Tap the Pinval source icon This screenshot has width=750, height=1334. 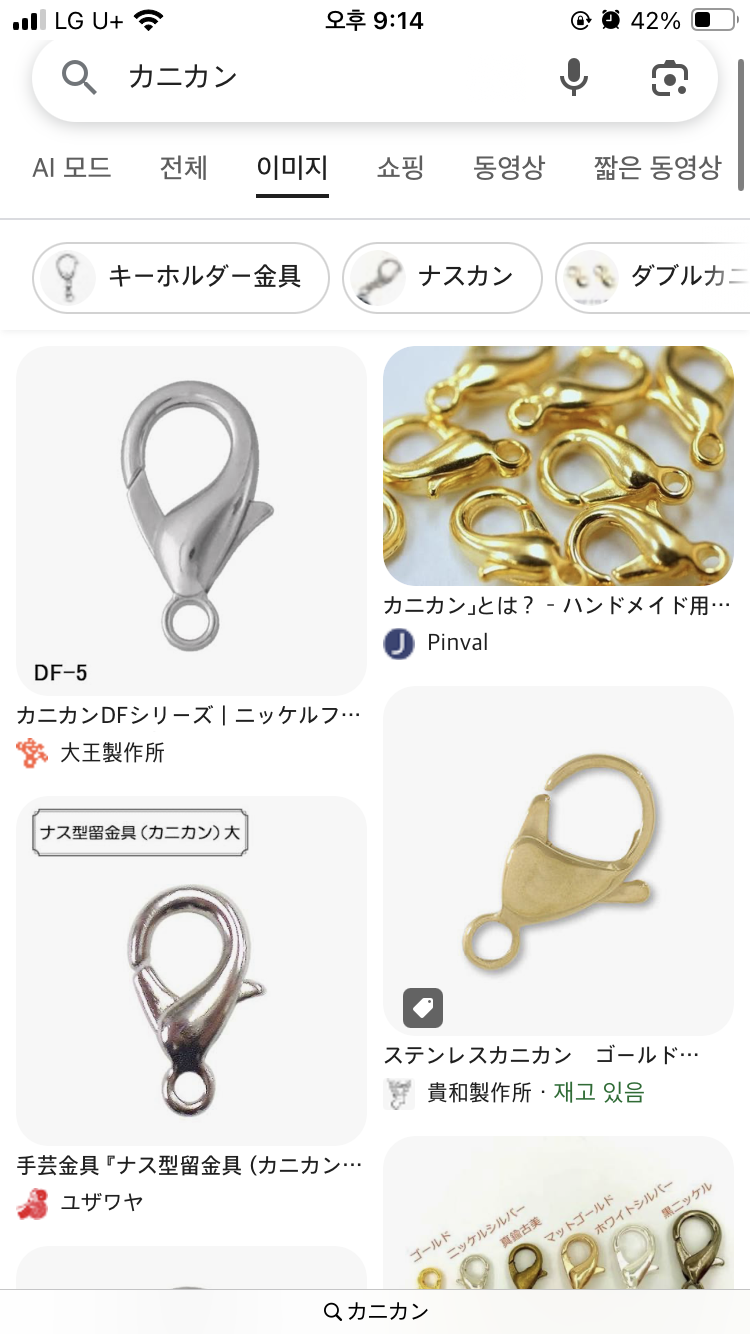(x=398, y=645)
